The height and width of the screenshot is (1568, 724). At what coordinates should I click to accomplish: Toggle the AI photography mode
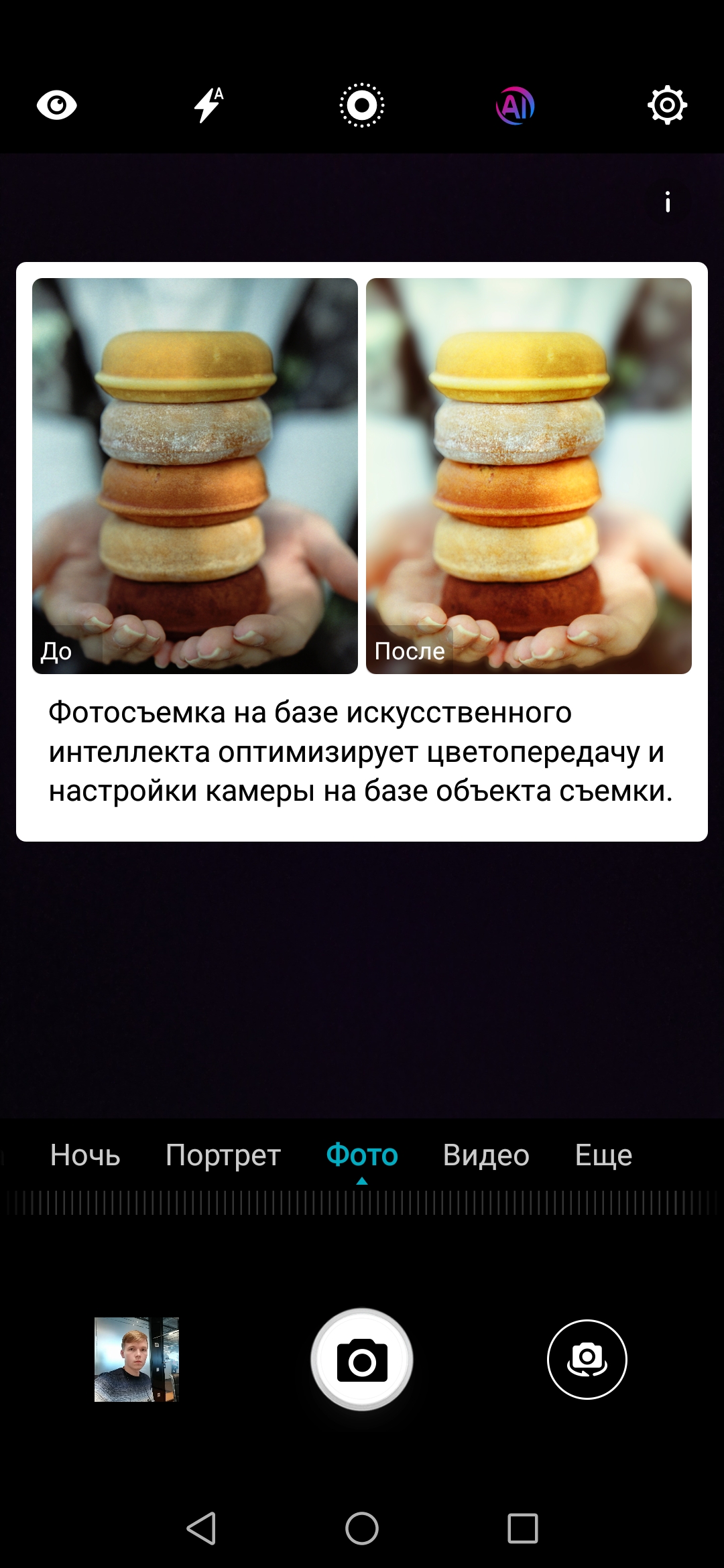click(x=515, y=105)
